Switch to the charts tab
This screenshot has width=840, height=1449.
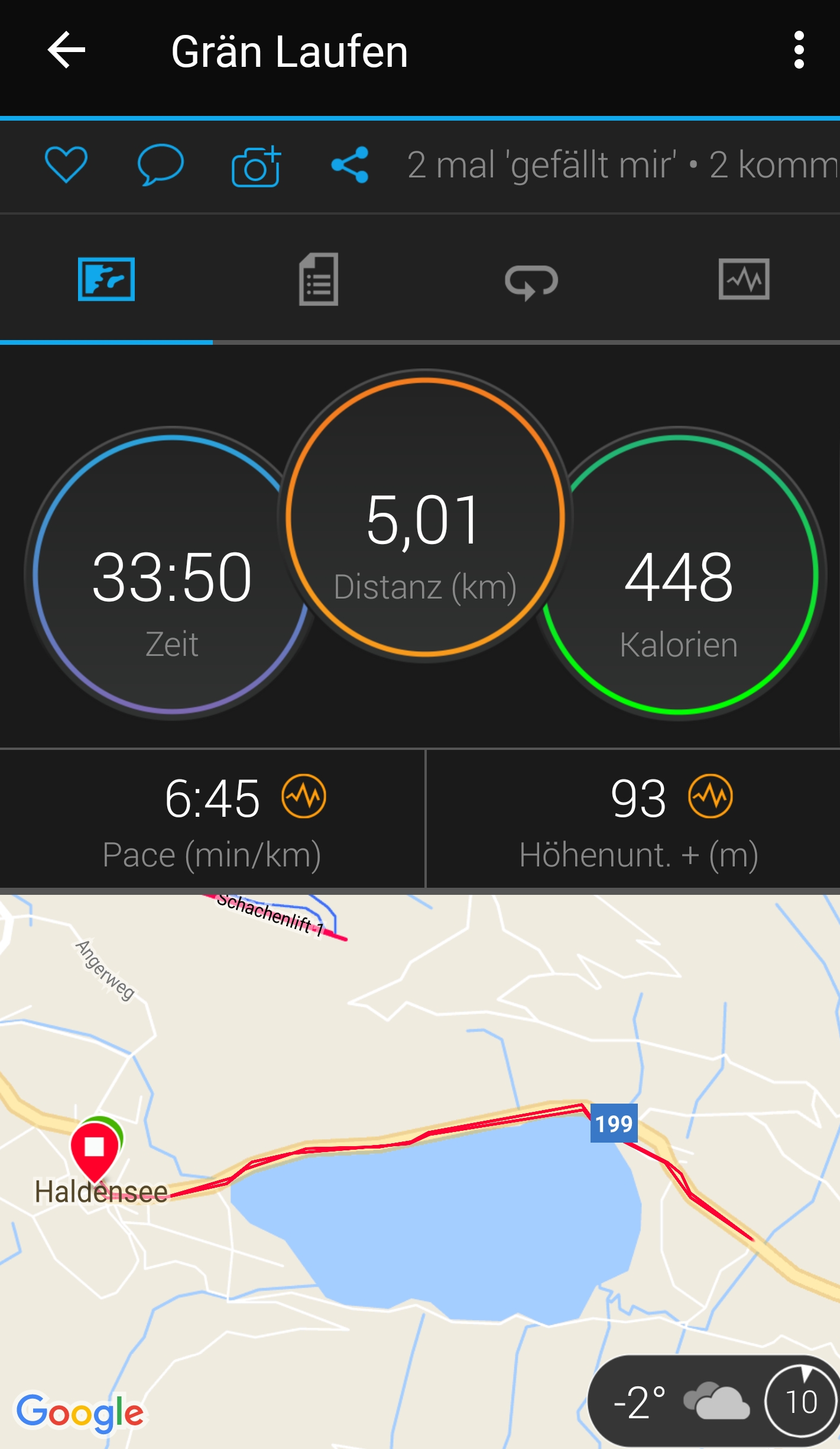pos(744,279)
